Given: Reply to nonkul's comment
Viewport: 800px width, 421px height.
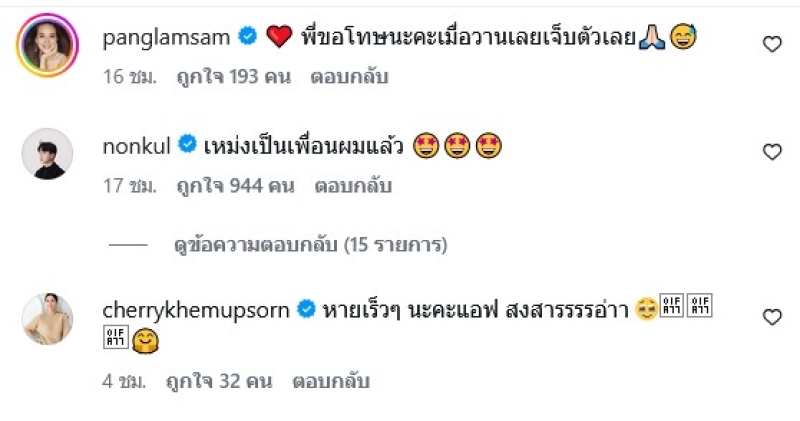Looking at the screenshot, I should coord(353,186).
